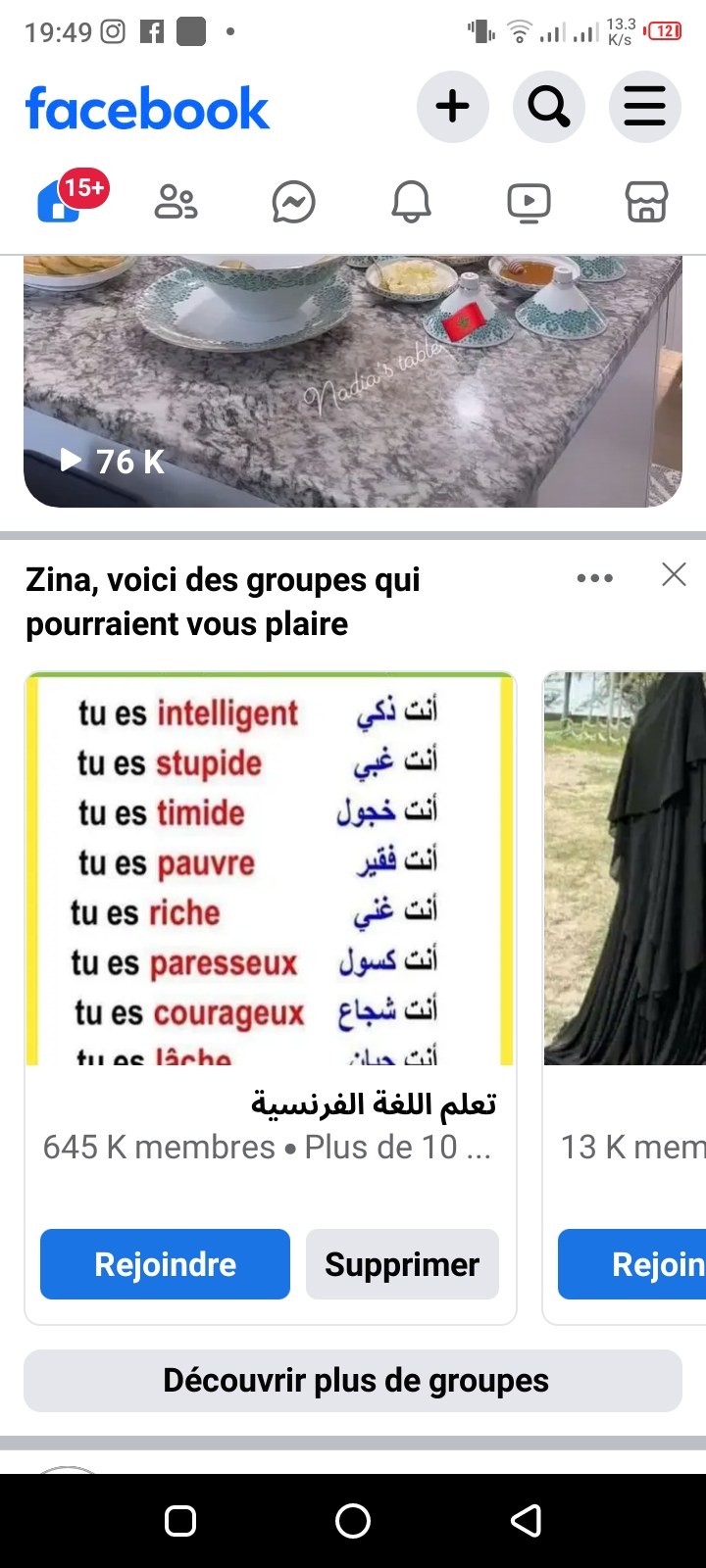The image size is (706, 1568).
Task: Open the Messenger tab
Action: tap(293, 203)
